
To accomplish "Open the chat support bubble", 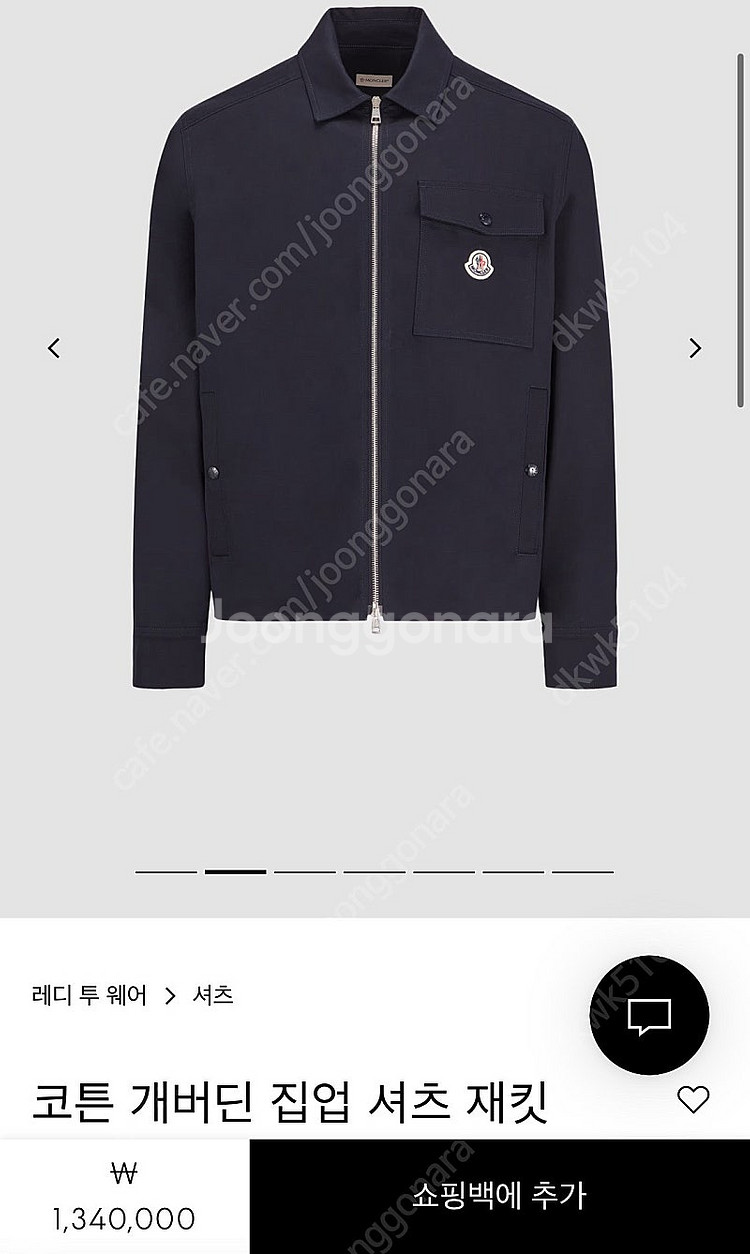I will (649, 1015).
